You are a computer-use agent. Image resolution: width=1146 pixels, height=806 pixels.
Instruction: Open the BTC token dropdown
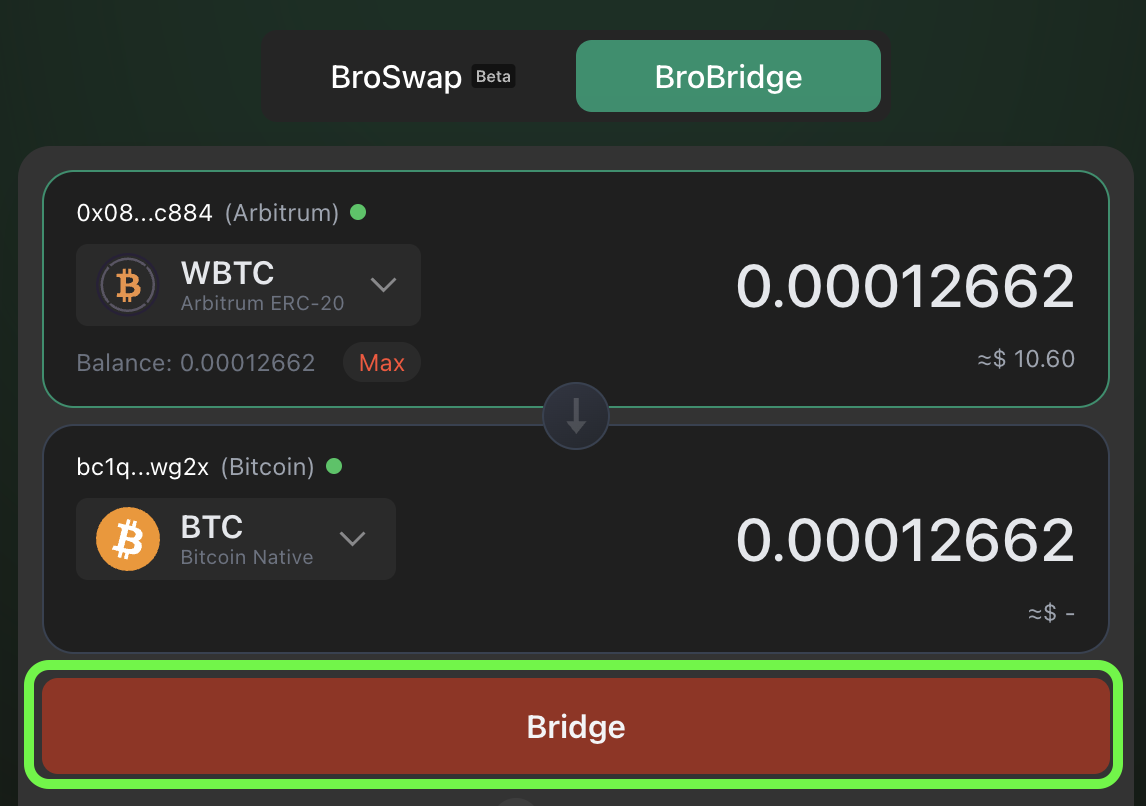tap(236, 539)
